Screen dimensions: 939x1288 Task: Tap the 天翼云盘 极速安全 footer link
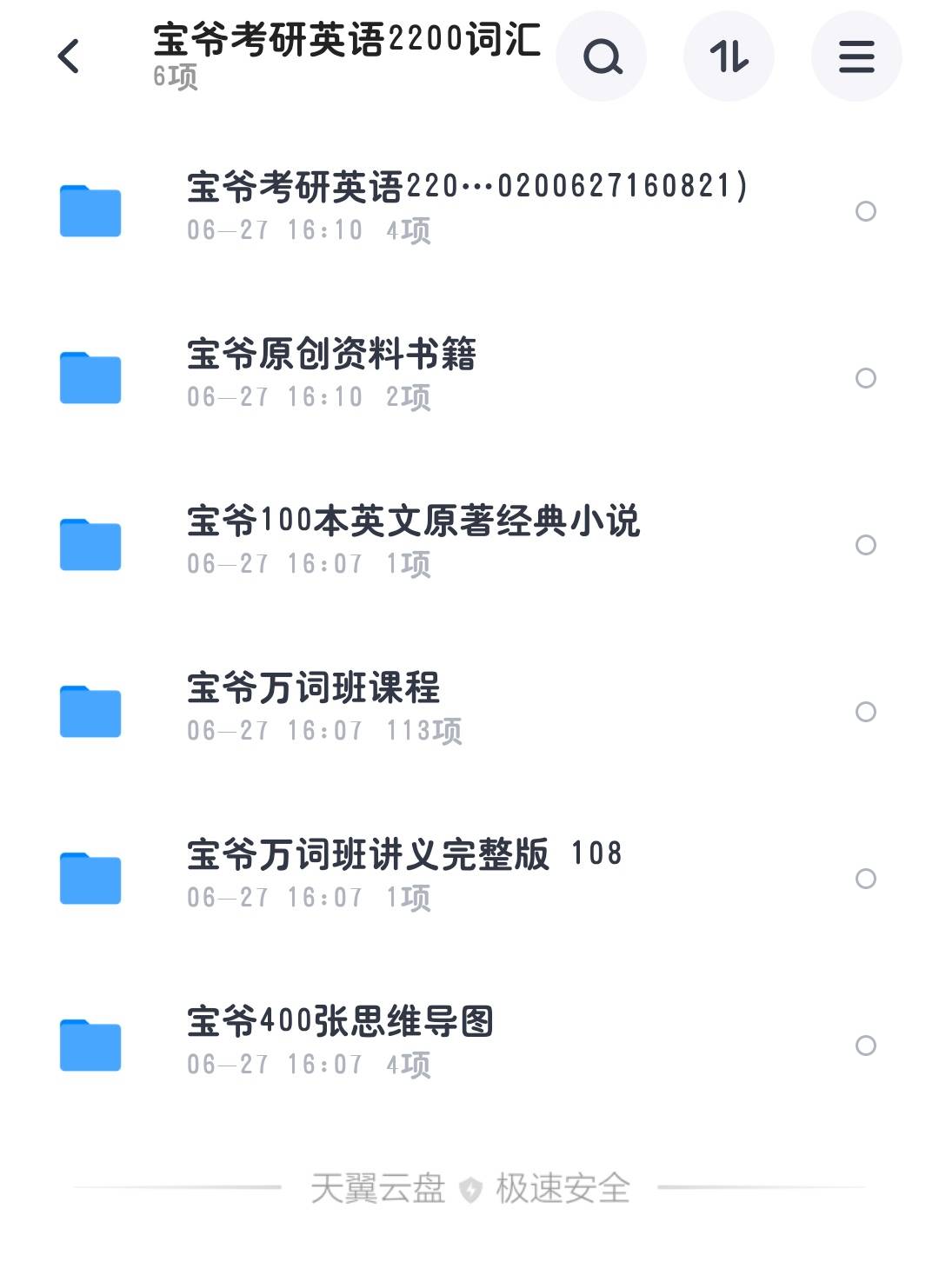[x=469, y=1186]
